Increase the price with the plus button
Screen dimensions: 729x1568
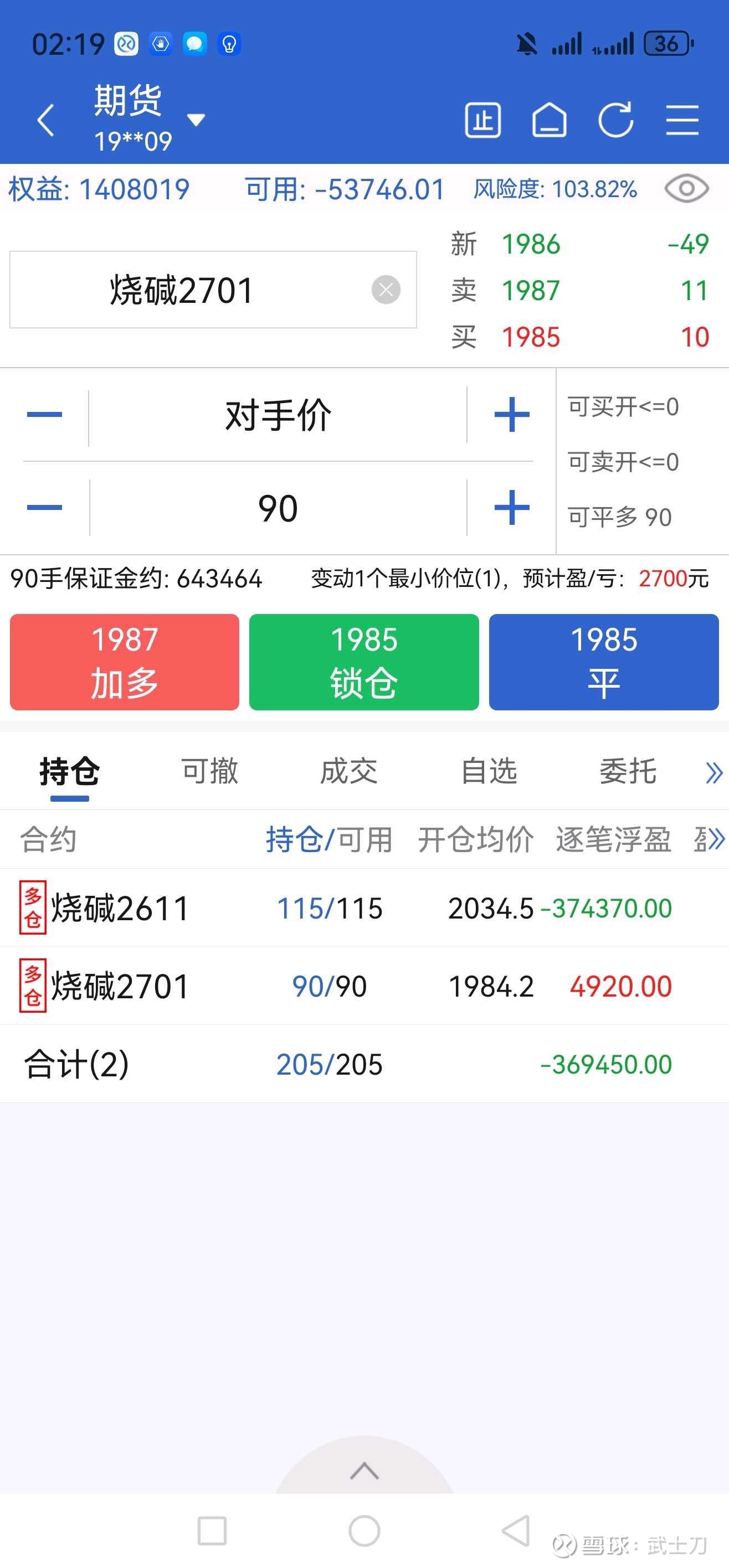click(x=512, y=415)
